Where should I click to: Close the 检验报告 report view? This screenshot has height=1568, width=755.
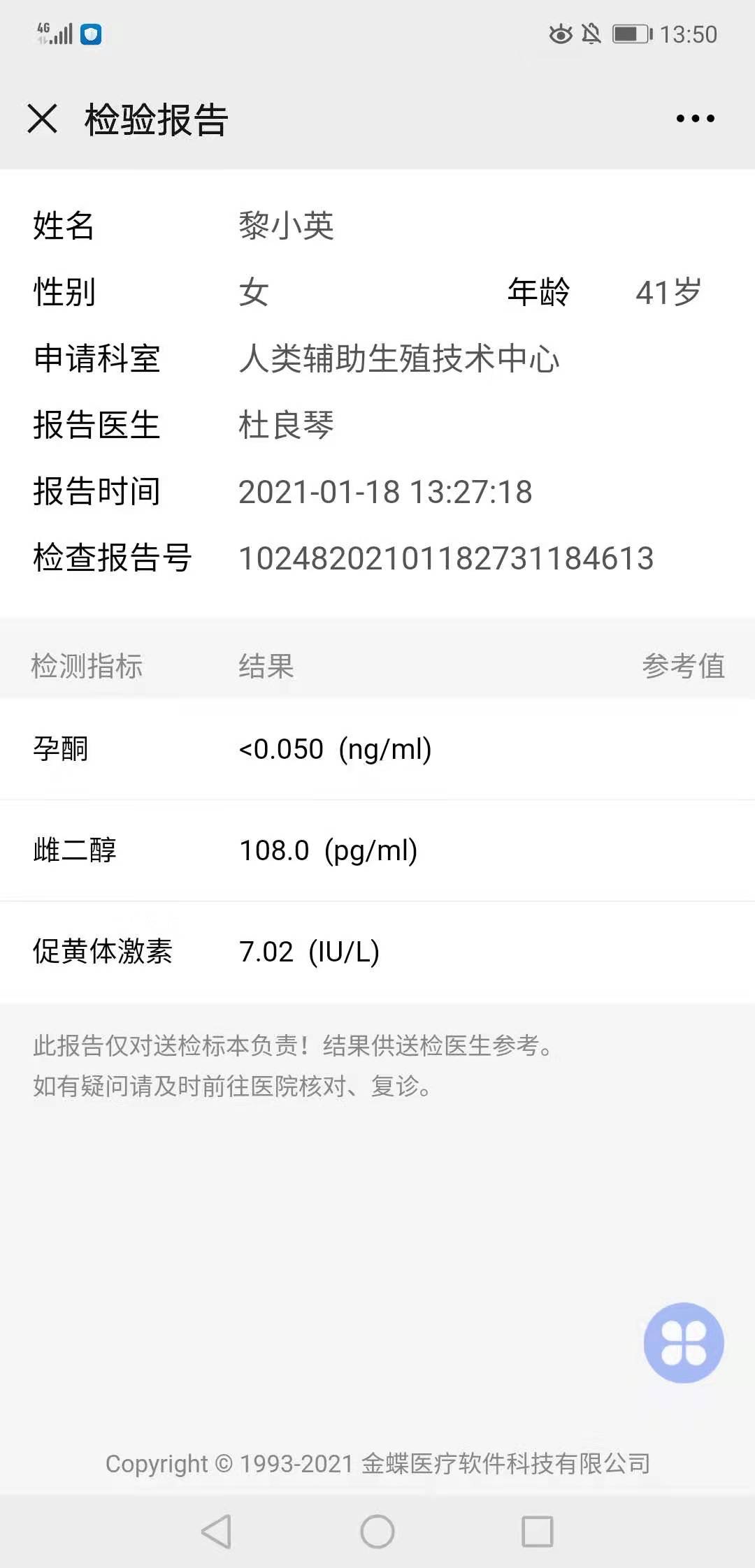(42, 119)
